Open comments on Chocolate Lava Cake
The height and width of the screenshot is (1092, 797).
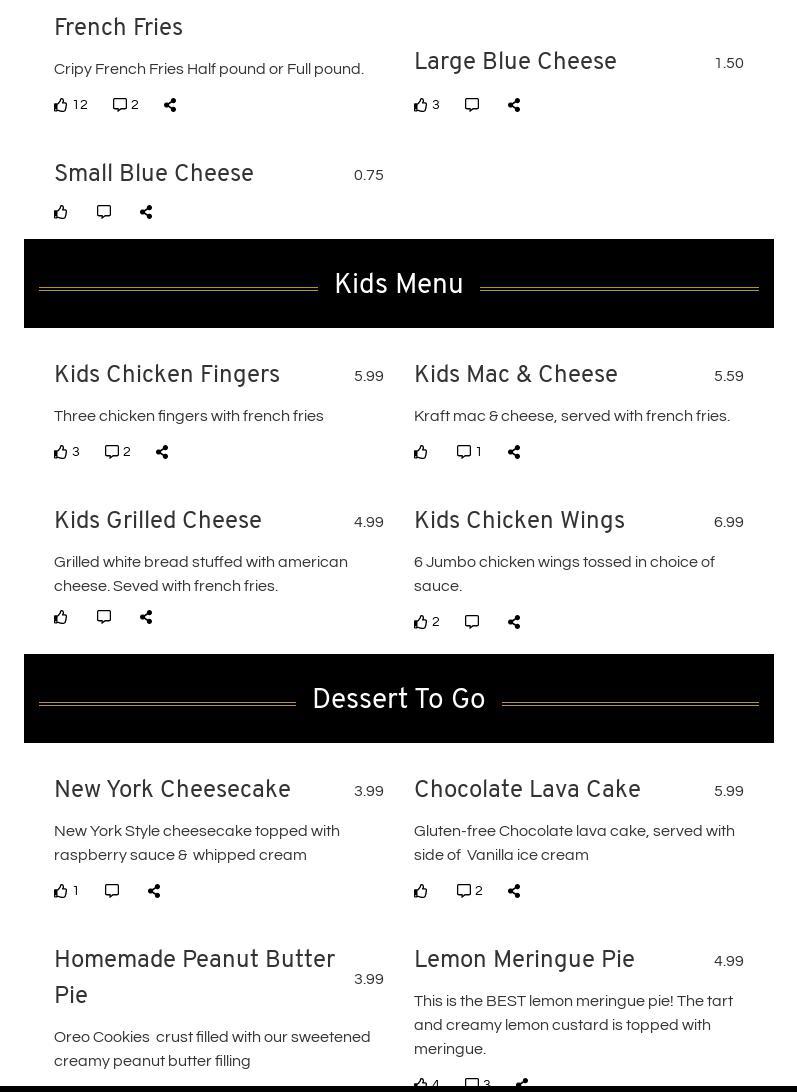click(464, 891)
